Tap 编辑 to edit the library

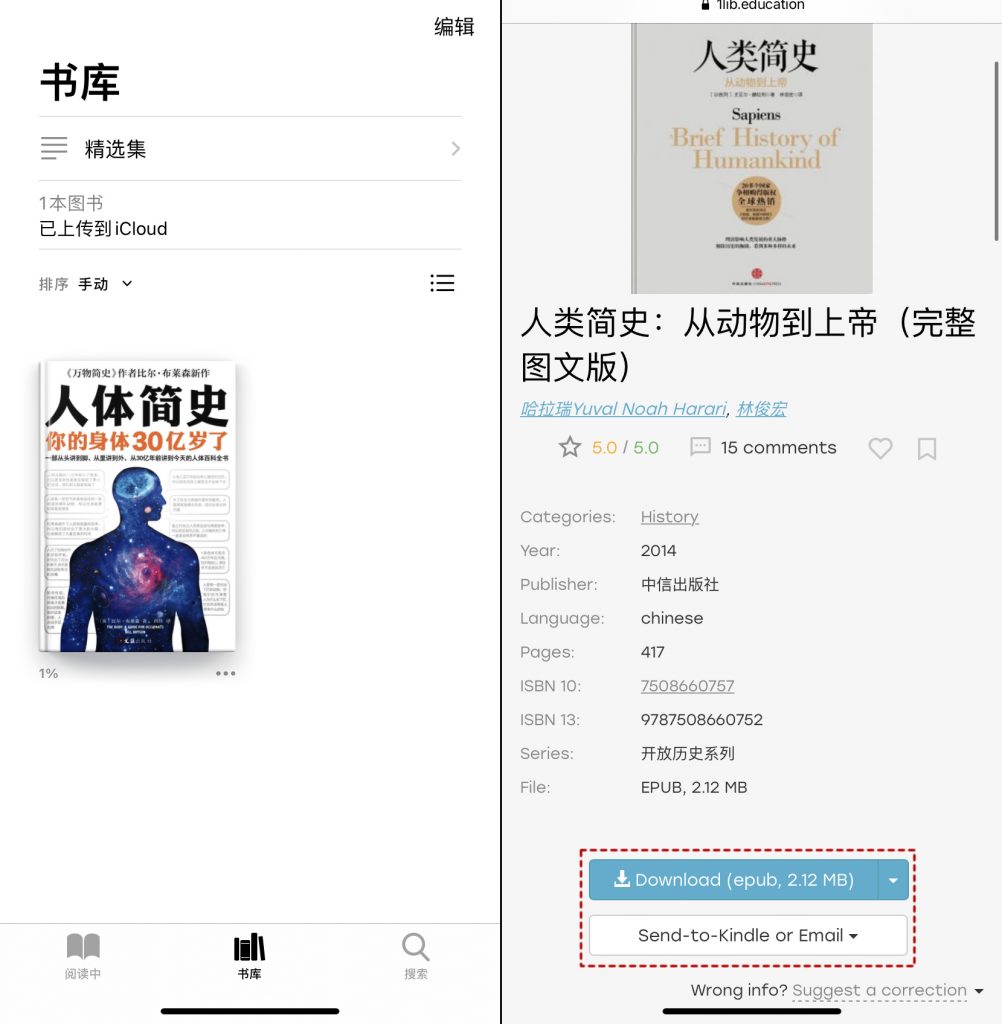tap(453, 27)
